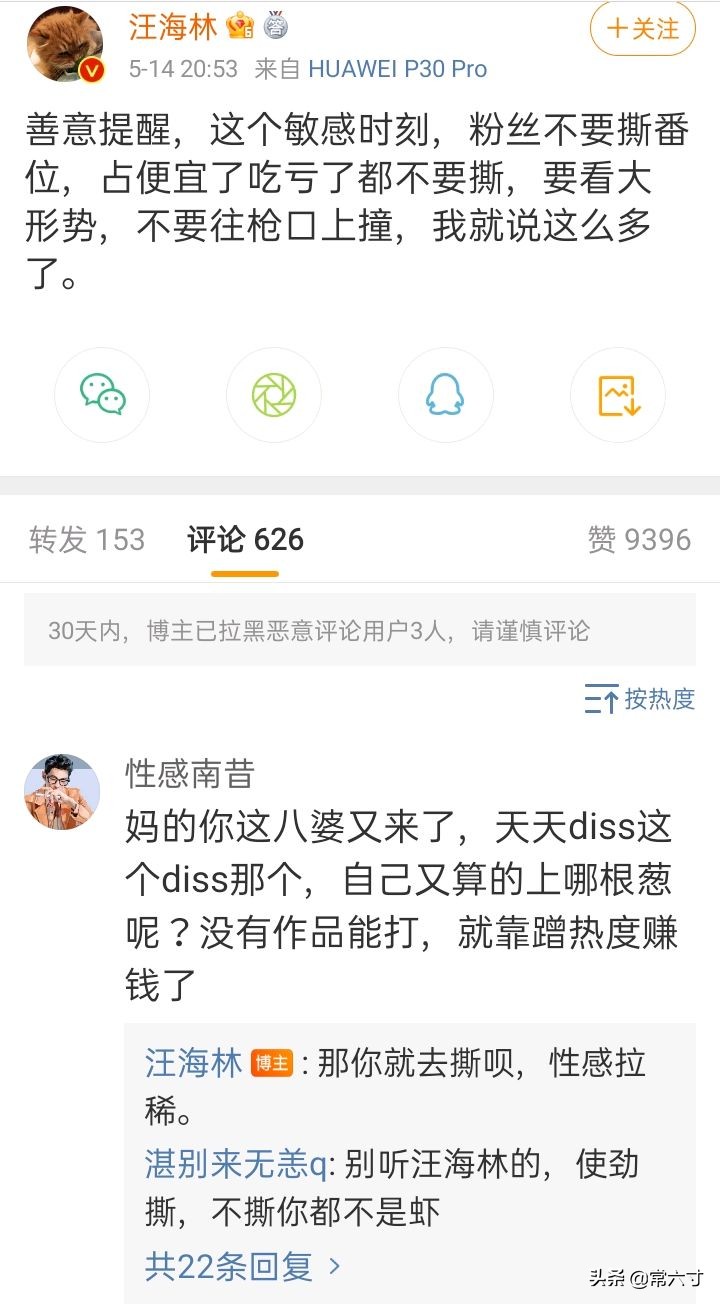The image size is (720, 1304).
Task: Tap the +关注 follow button
Action: pyautogui.click(x=643, y=31)
